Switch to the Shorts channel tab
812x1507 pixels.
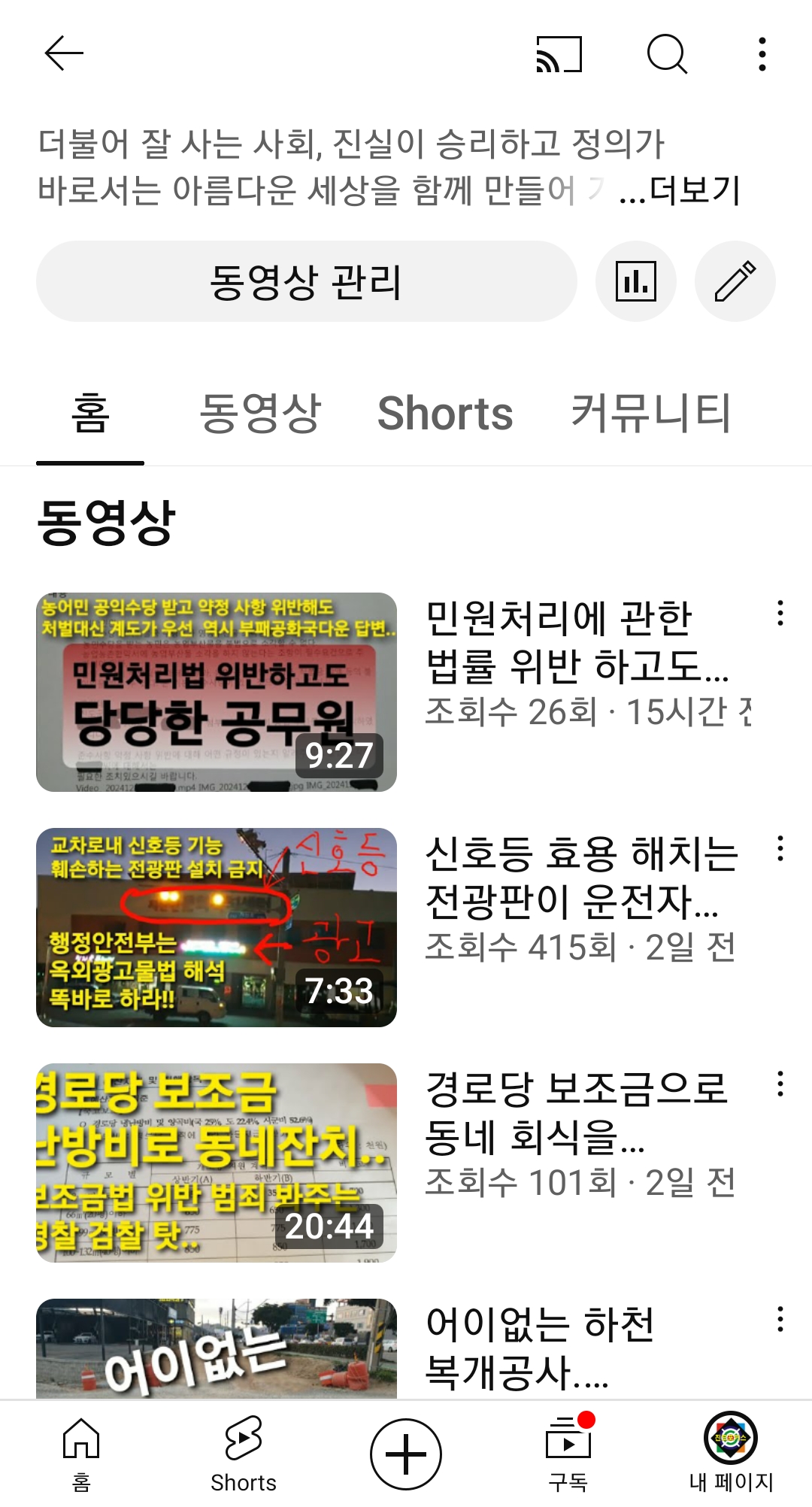(445, 414)
